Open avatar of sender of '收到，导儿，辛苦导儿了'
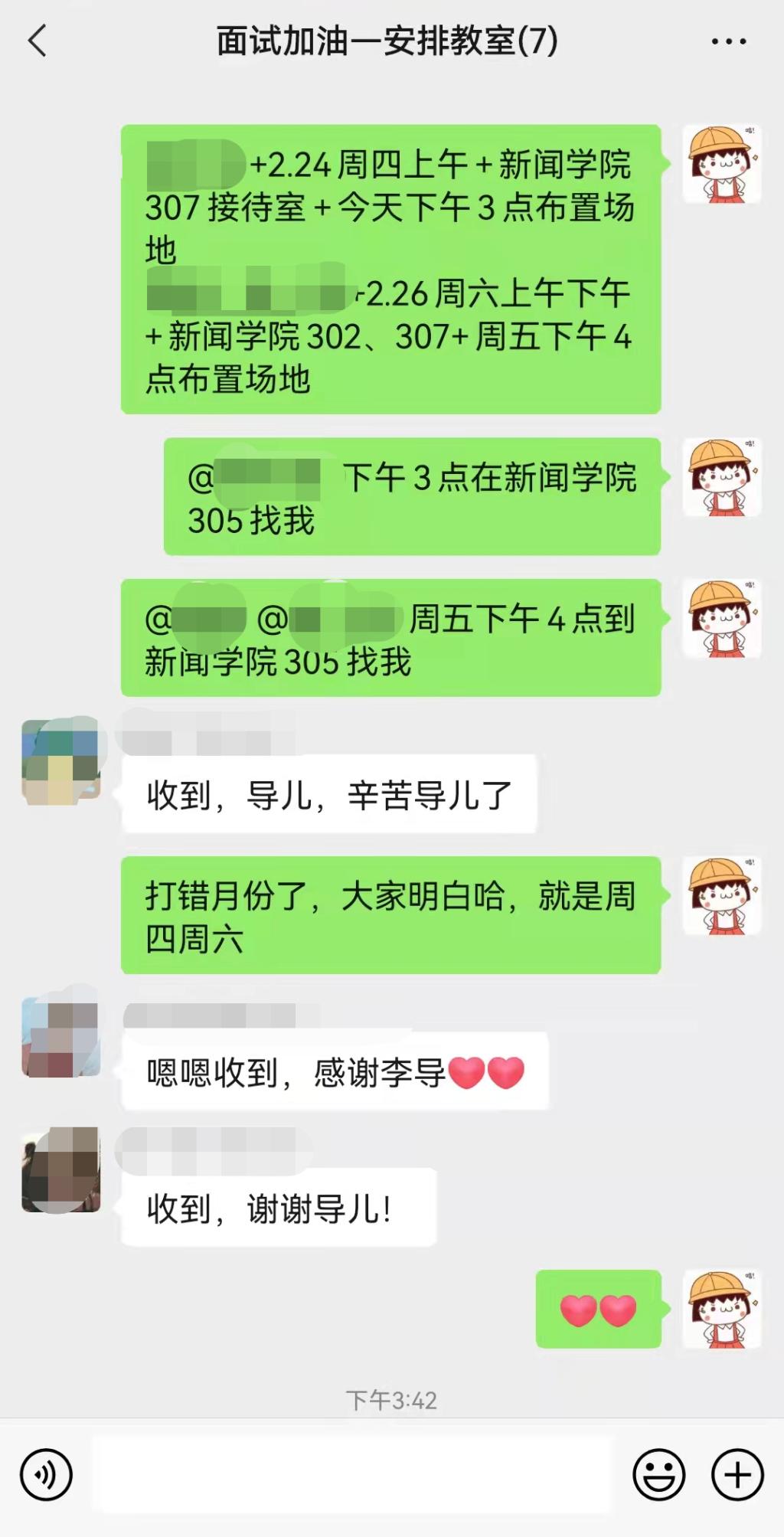Image resolution: width=784 pixels, height=1537 pixels. coord(61,761)
